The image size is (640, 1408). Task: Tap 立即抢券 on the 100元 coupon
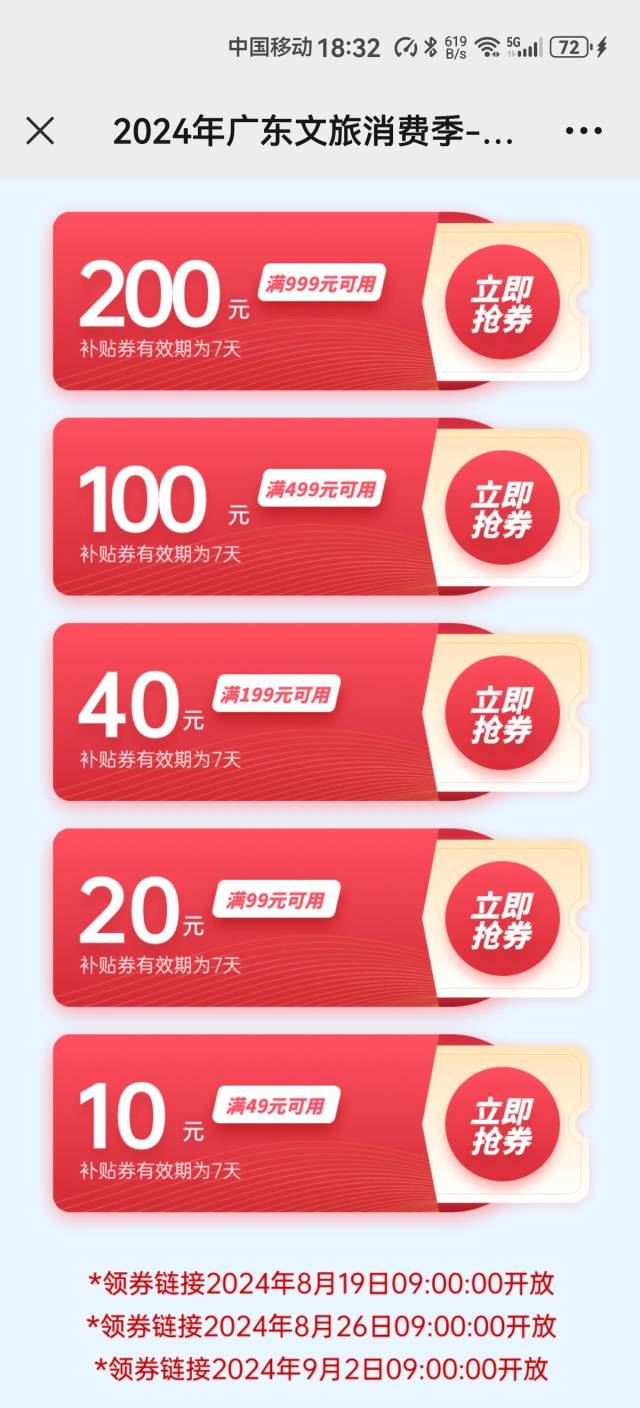[x=502, y=509]
